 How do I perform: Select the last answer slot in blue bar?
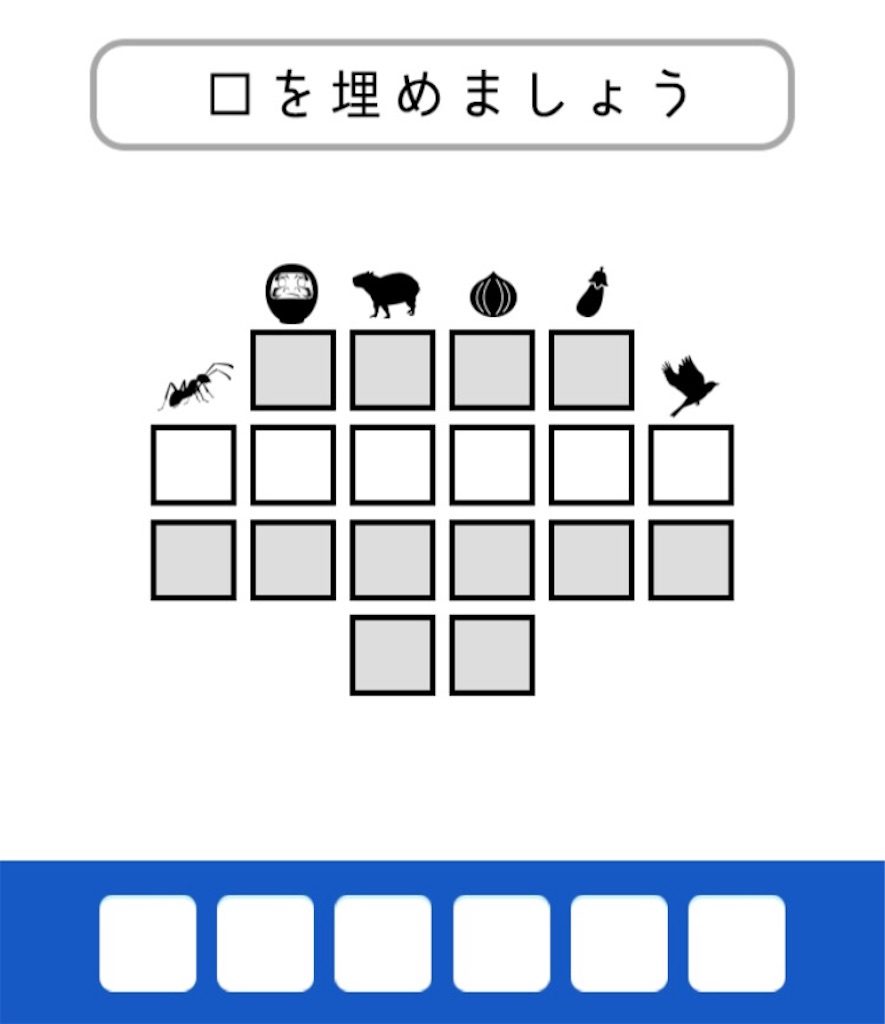click(x=736, y=943)
